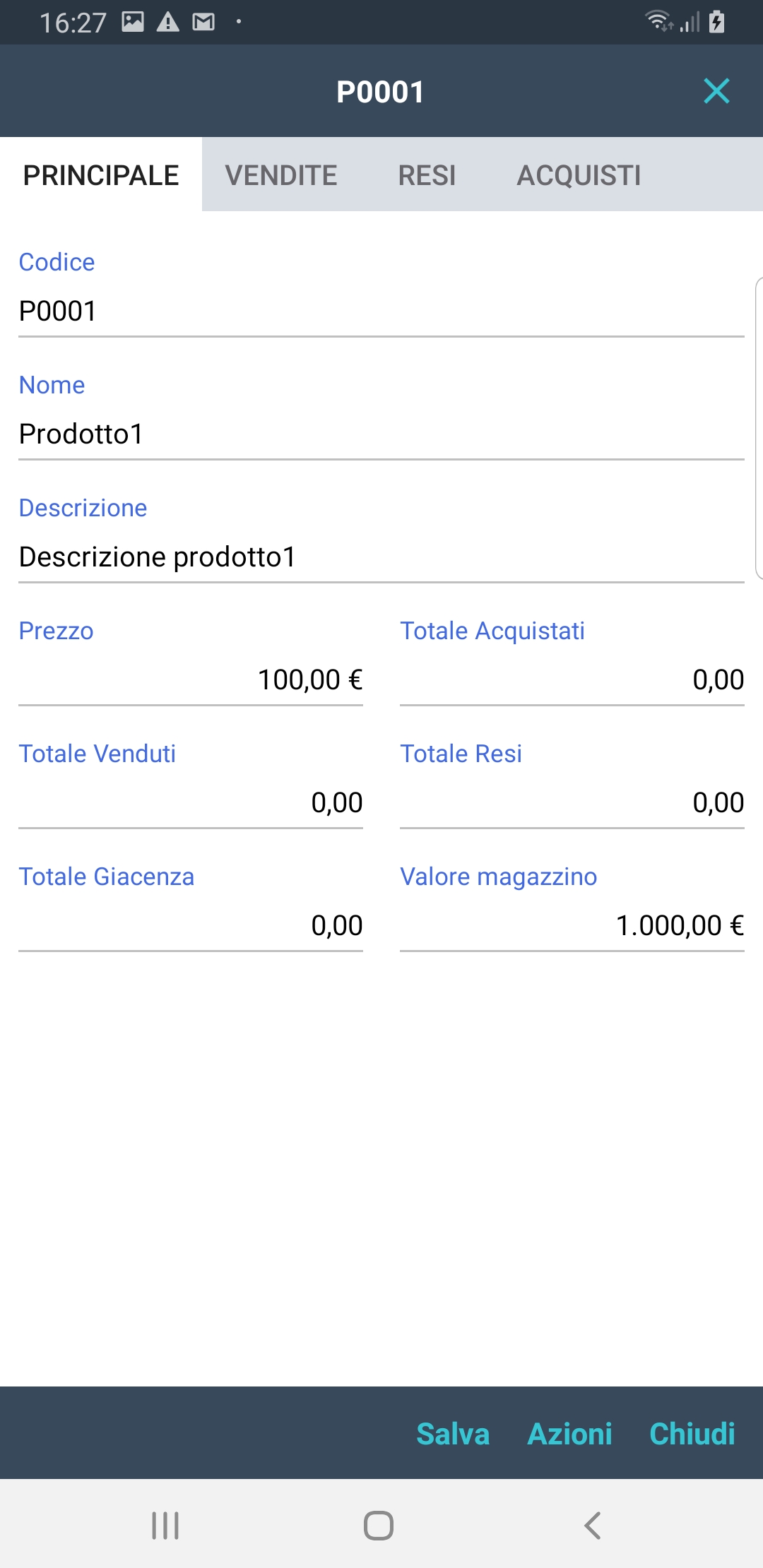Switch to the VENDITE tab
This screenshot has width=763, height=1568.
click(x=281, y=175)
